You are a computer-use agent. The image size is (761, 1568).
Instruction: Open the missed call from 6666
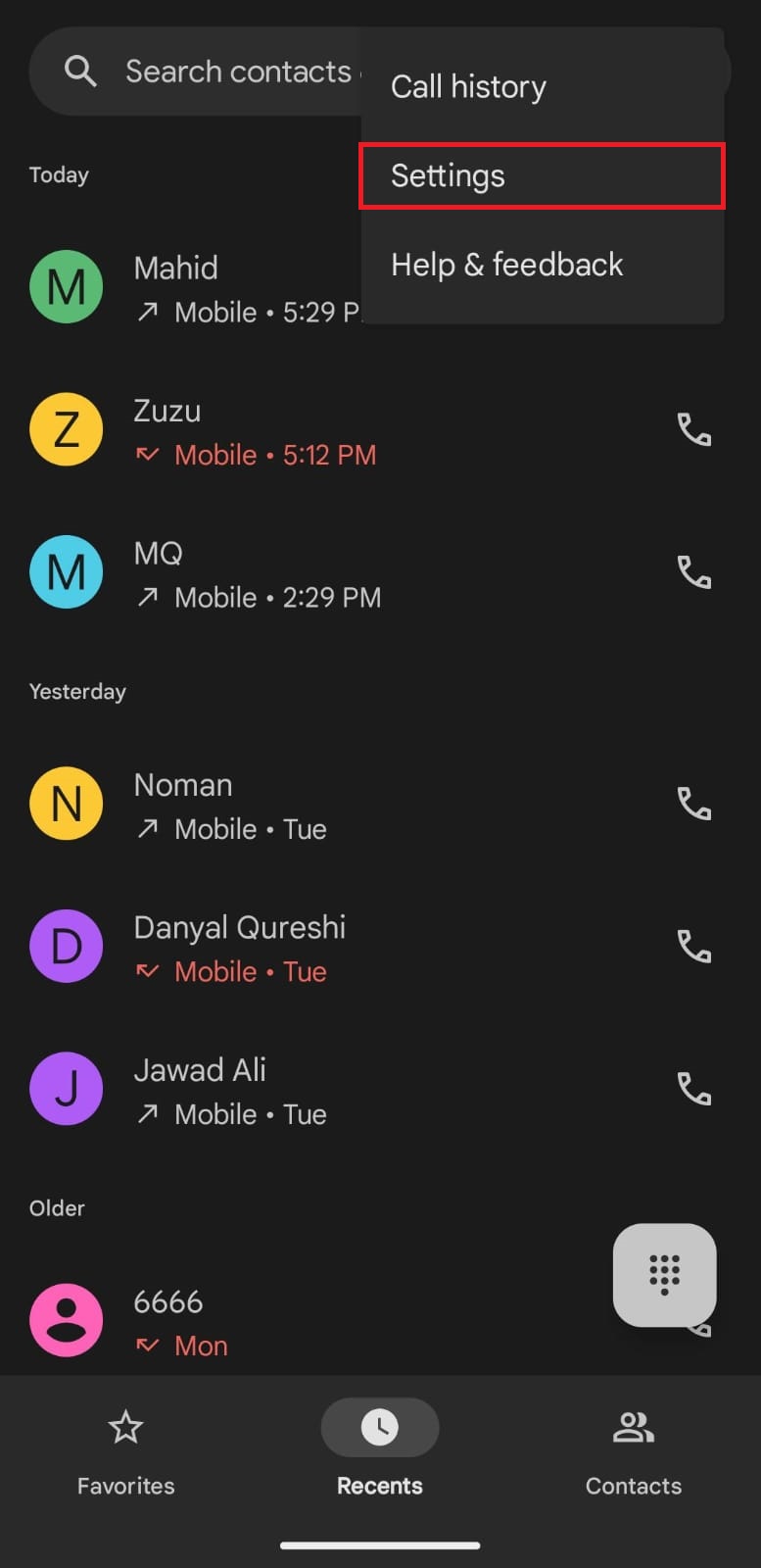coord(294,1322)
